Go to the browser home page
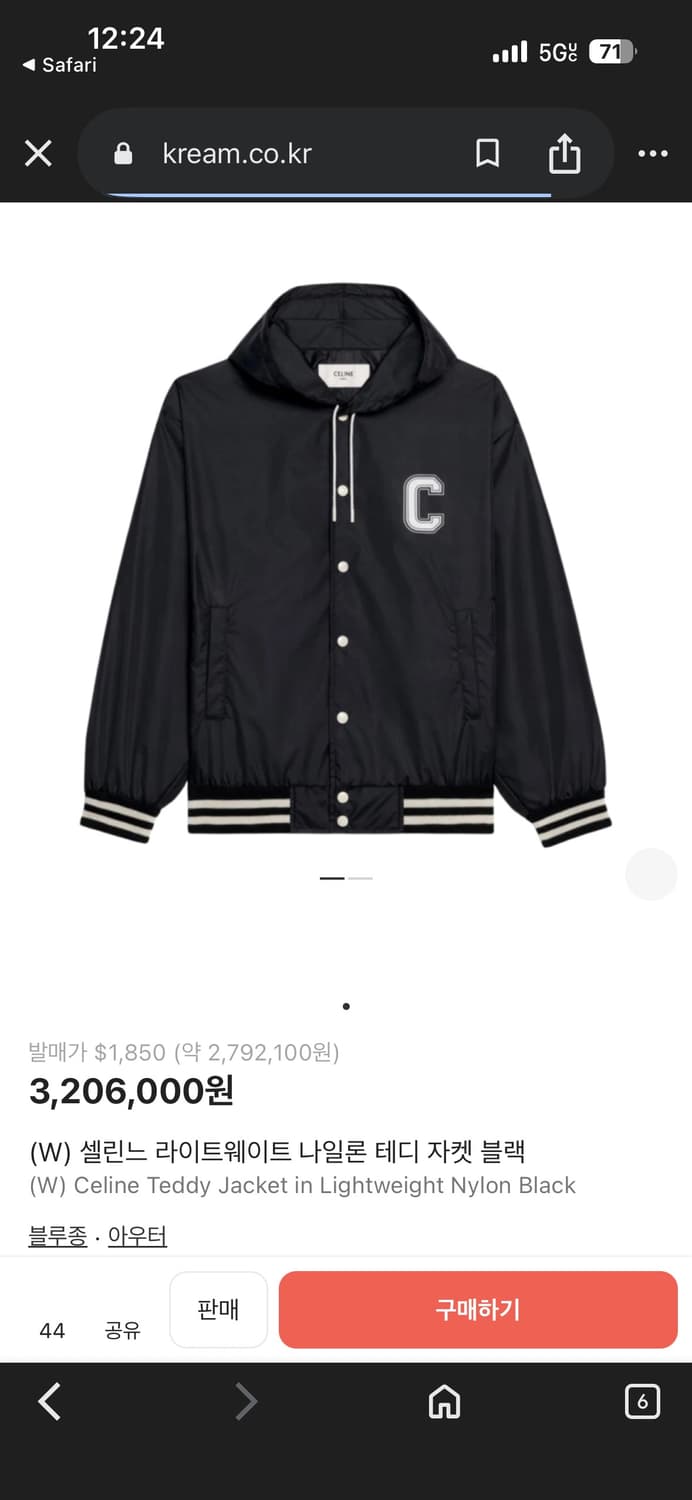692x1500 pixels. [444, 1402]
